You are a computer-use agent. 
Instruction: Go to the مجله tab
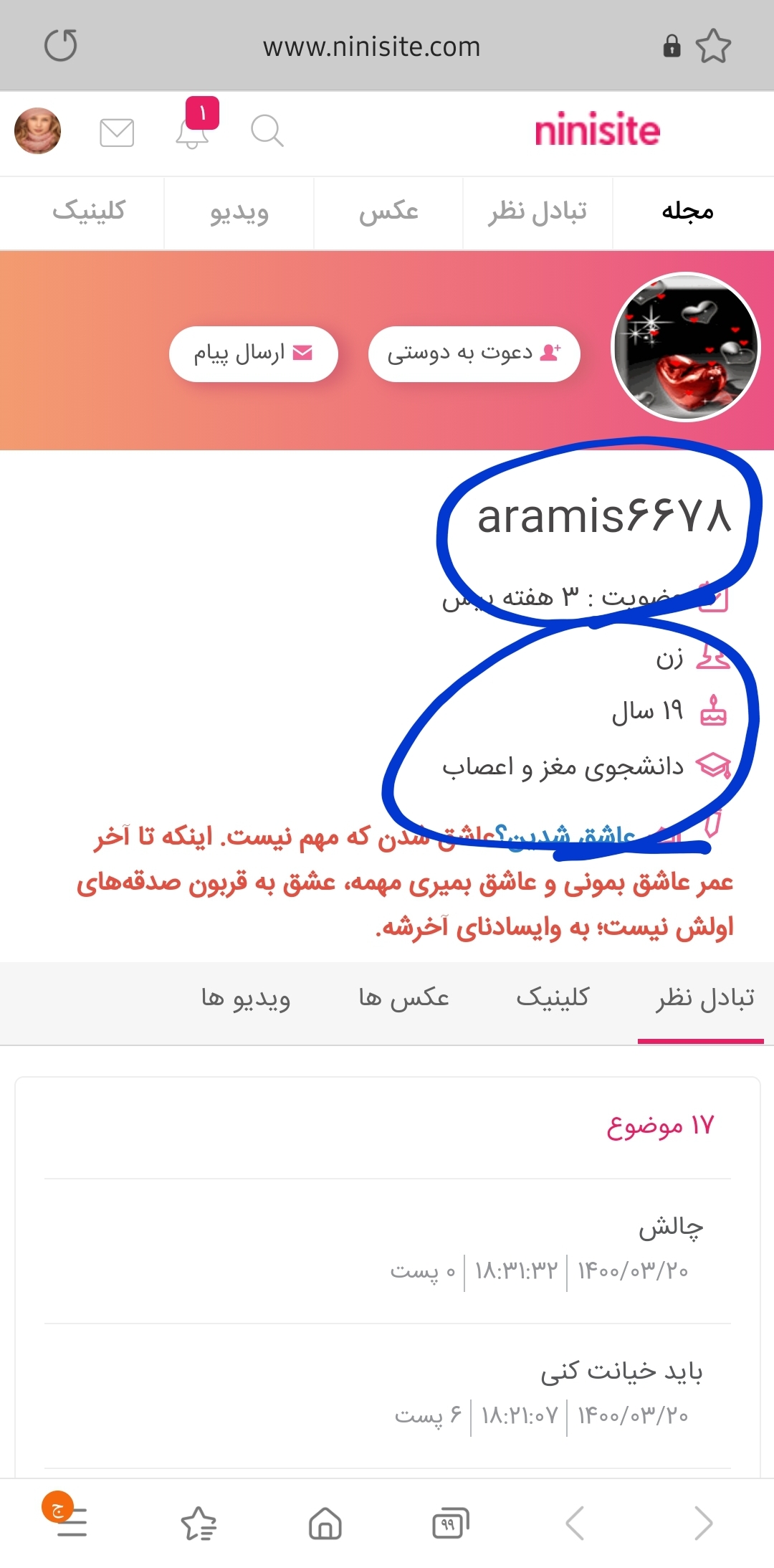[687, 212]
